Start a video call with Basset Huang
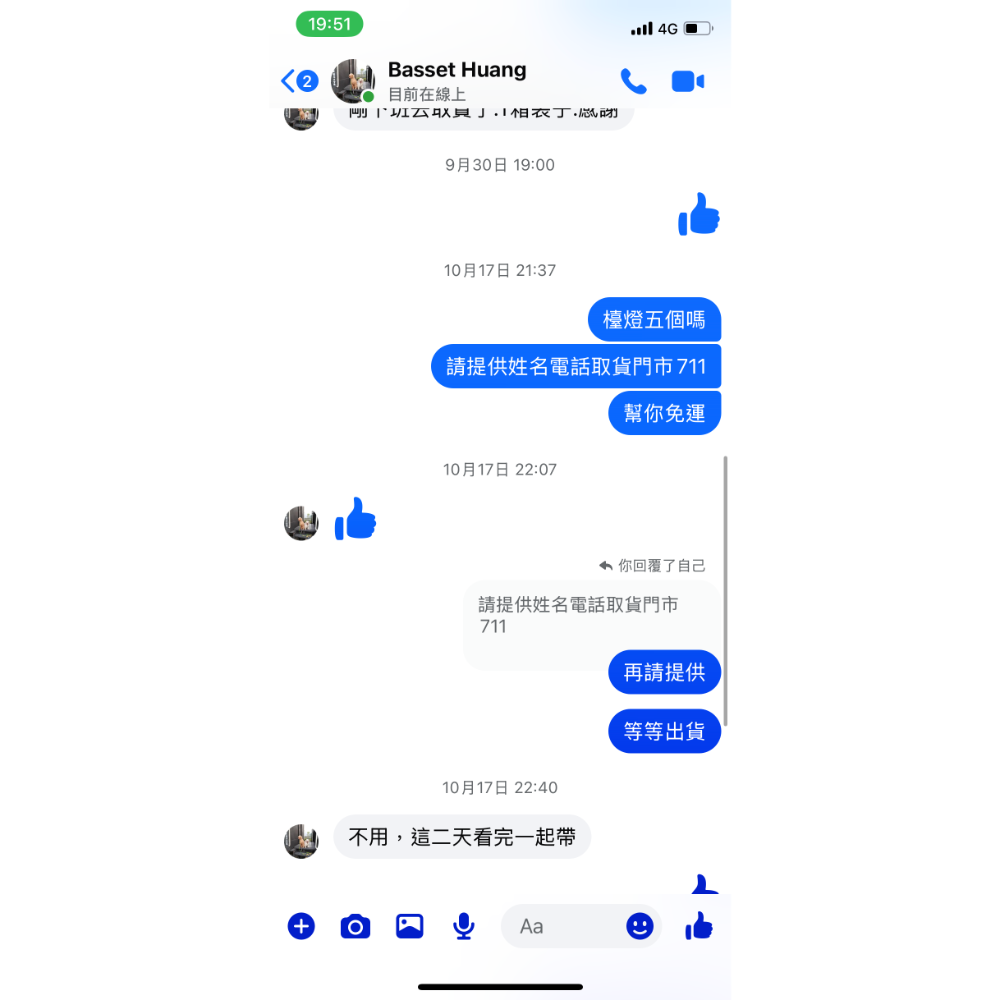 tap(688, 81)
